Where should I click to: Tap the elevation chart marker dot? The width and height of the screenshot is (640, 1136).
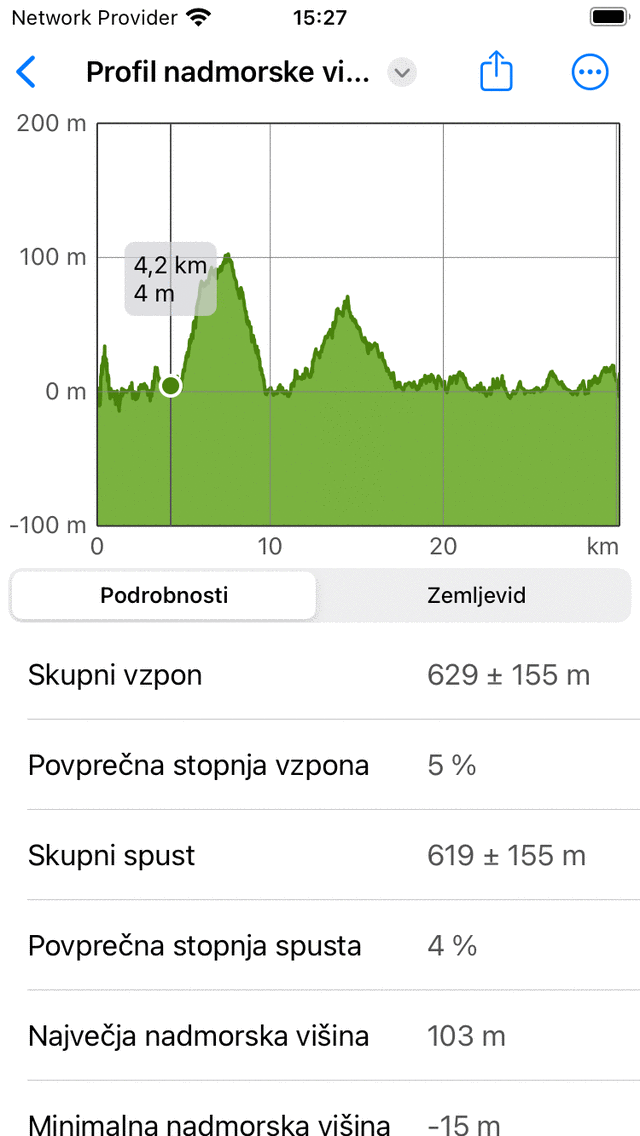[171, 385]
